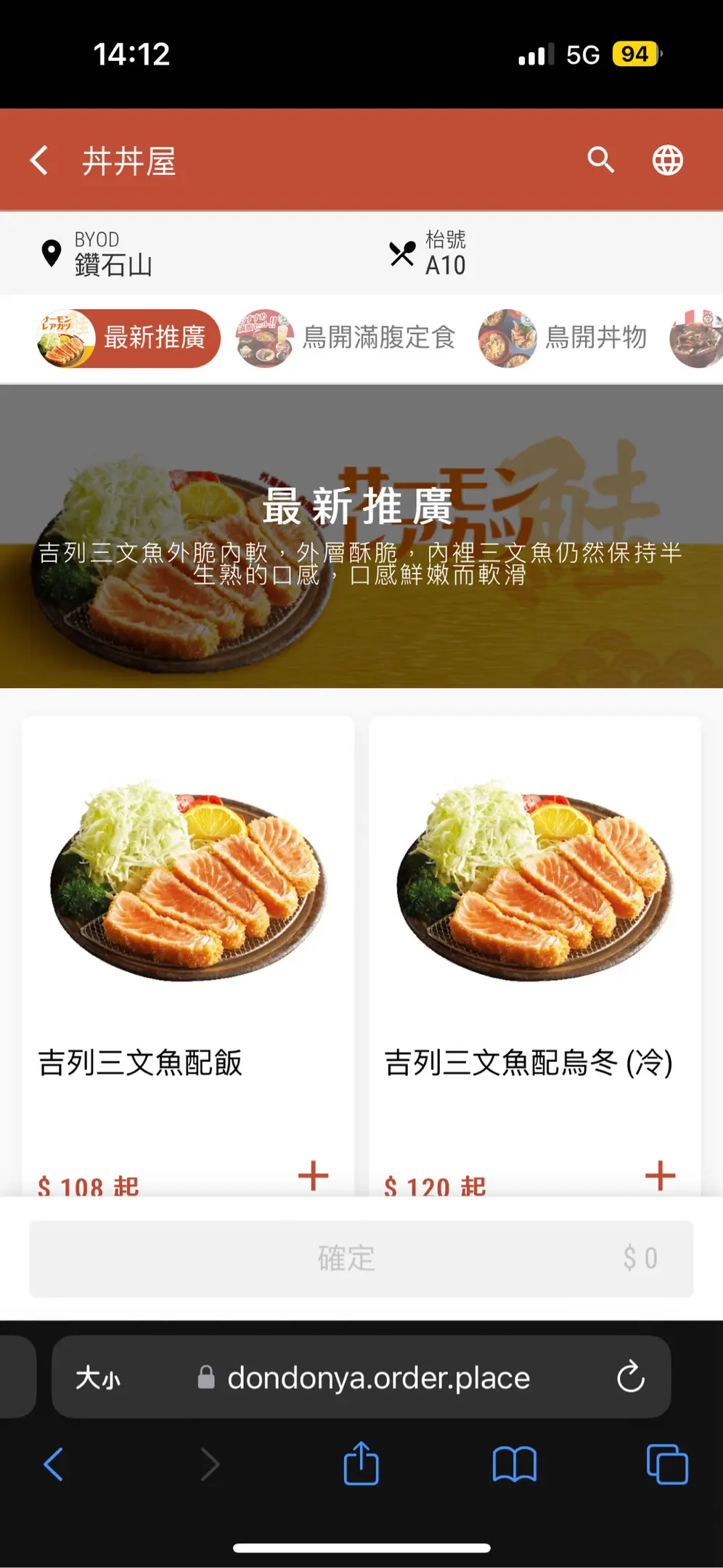The height and width of the screenshot is (1568, 723).
Task: Open 吉列三文魚配飯 item card
Action: pos(188,907)
